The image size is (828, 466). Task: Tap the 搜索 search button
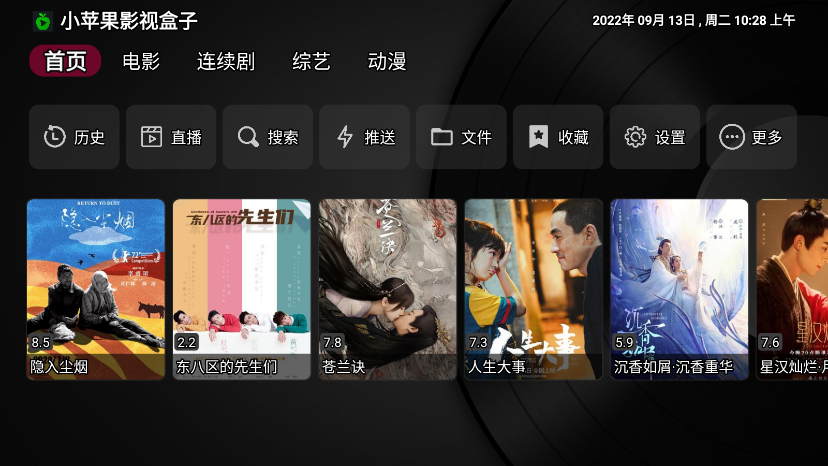pos(268,137)
